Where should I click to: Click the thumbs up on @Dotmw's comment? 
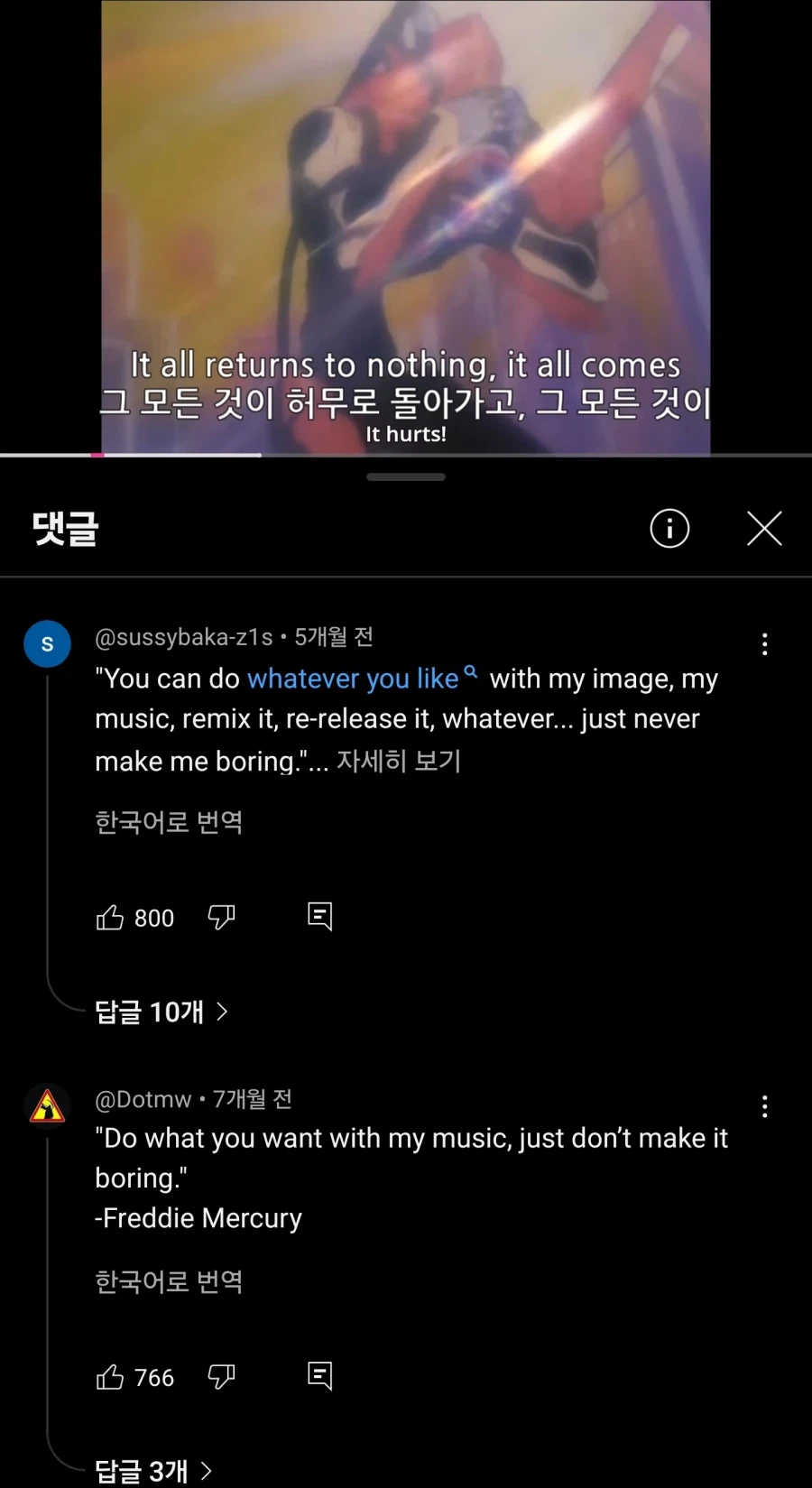tap(110, 1375)
